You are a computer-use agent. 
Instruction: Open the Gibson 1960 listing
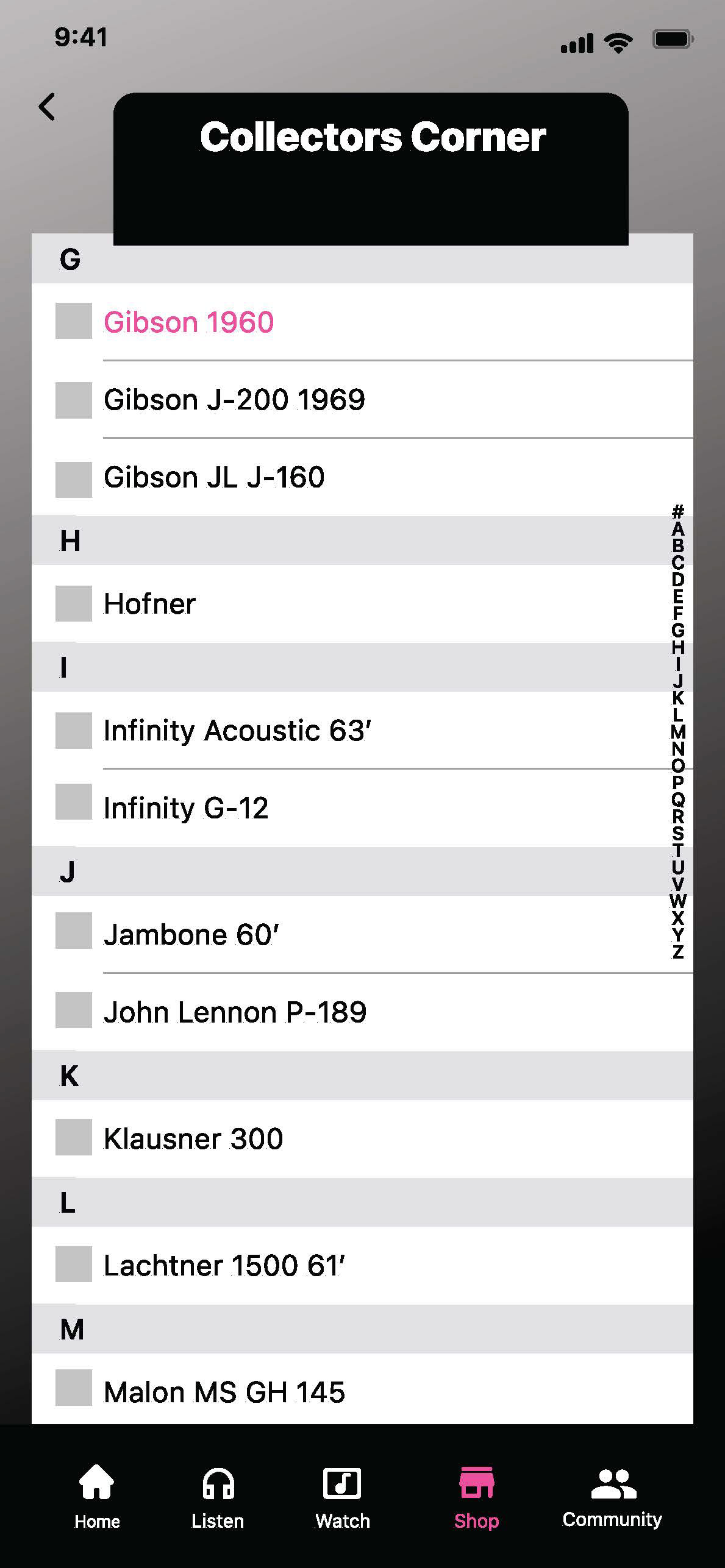click(x=362, y=322)
